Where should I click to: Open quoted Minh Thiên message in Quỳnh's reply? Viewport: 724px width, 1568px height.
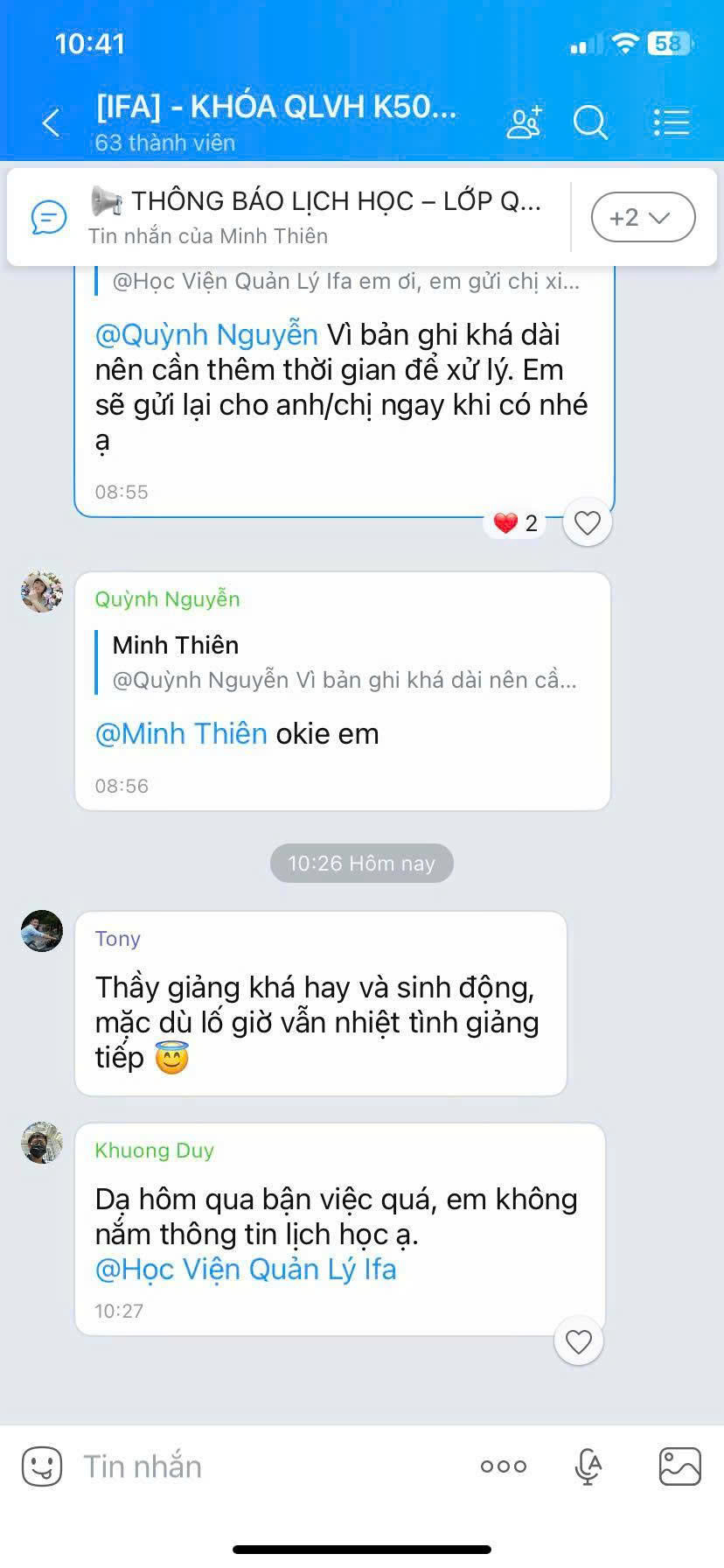[343, 663]
